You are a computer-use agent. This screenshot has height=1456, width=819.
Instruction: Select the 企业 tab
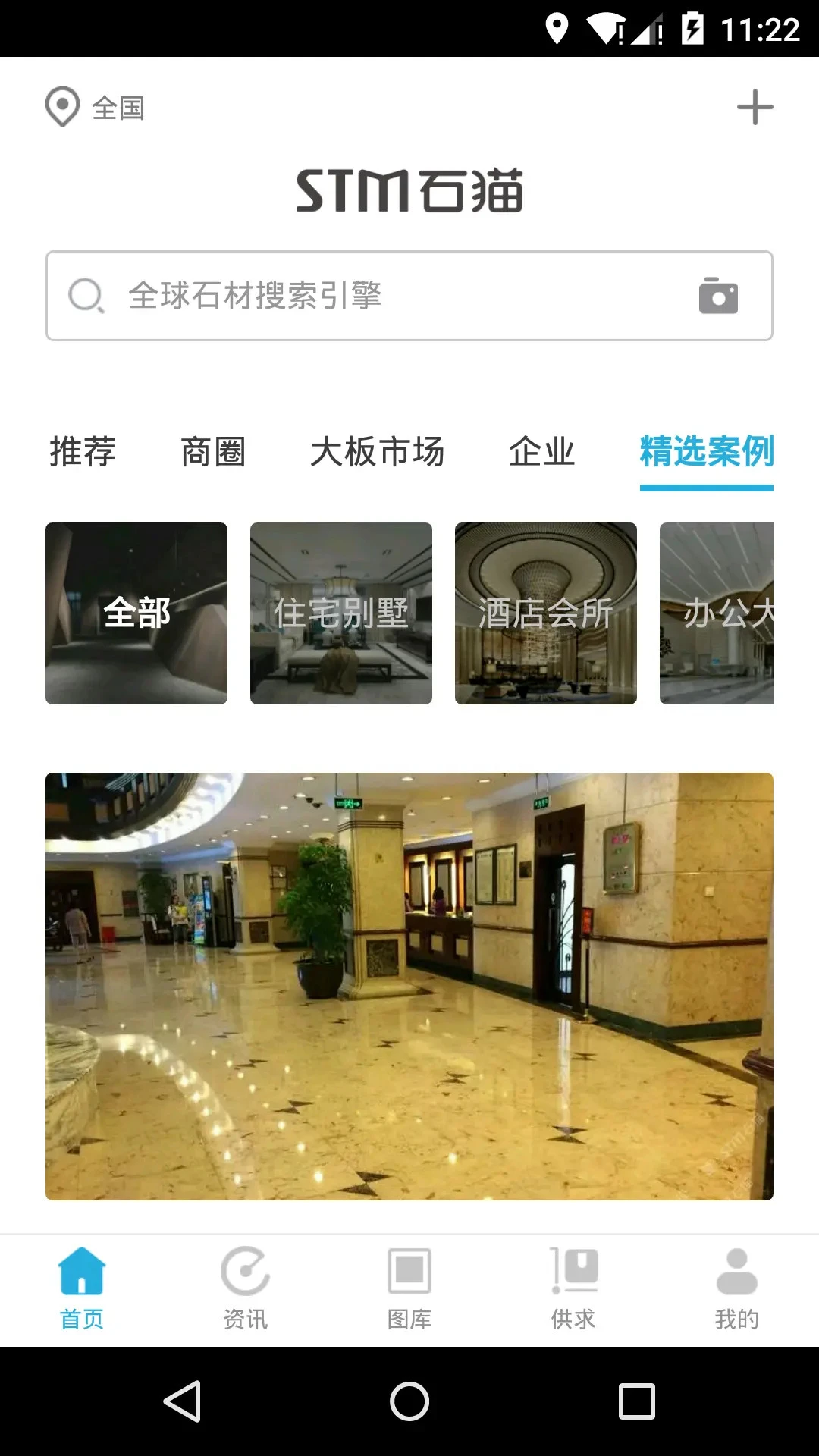coord(541,452)
